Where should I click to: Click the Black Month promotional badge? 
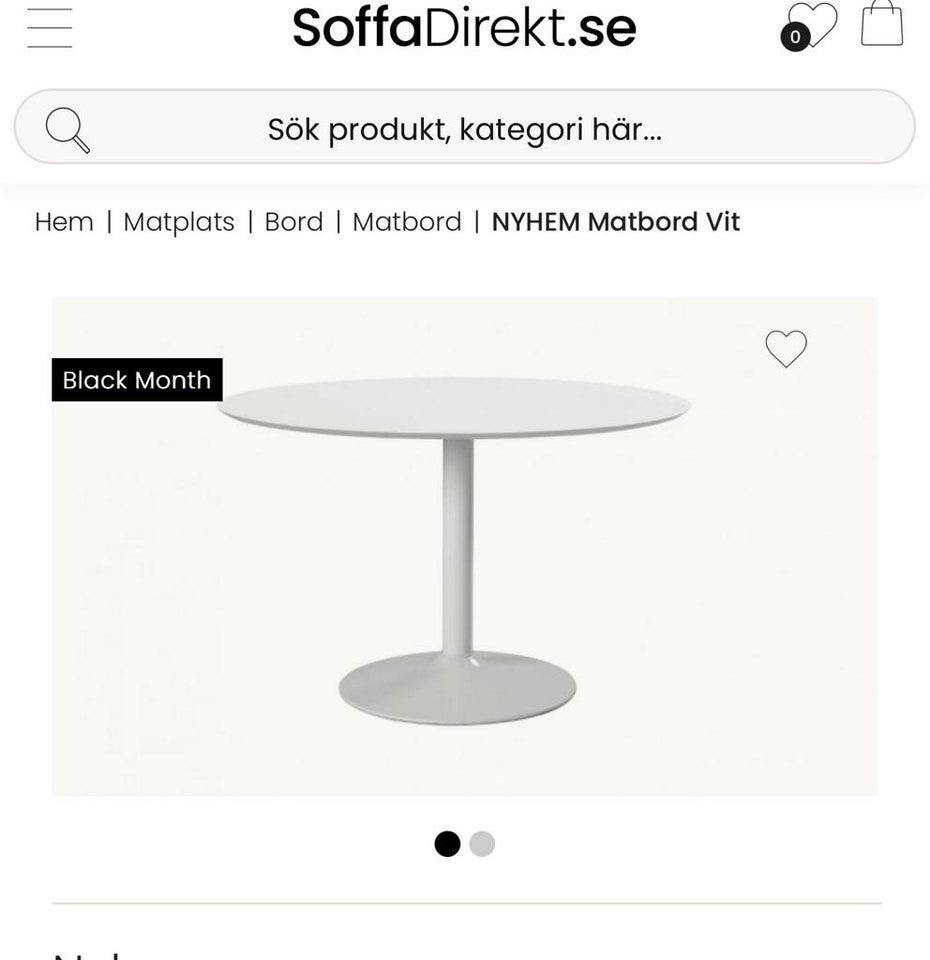[x=137, y=380]
